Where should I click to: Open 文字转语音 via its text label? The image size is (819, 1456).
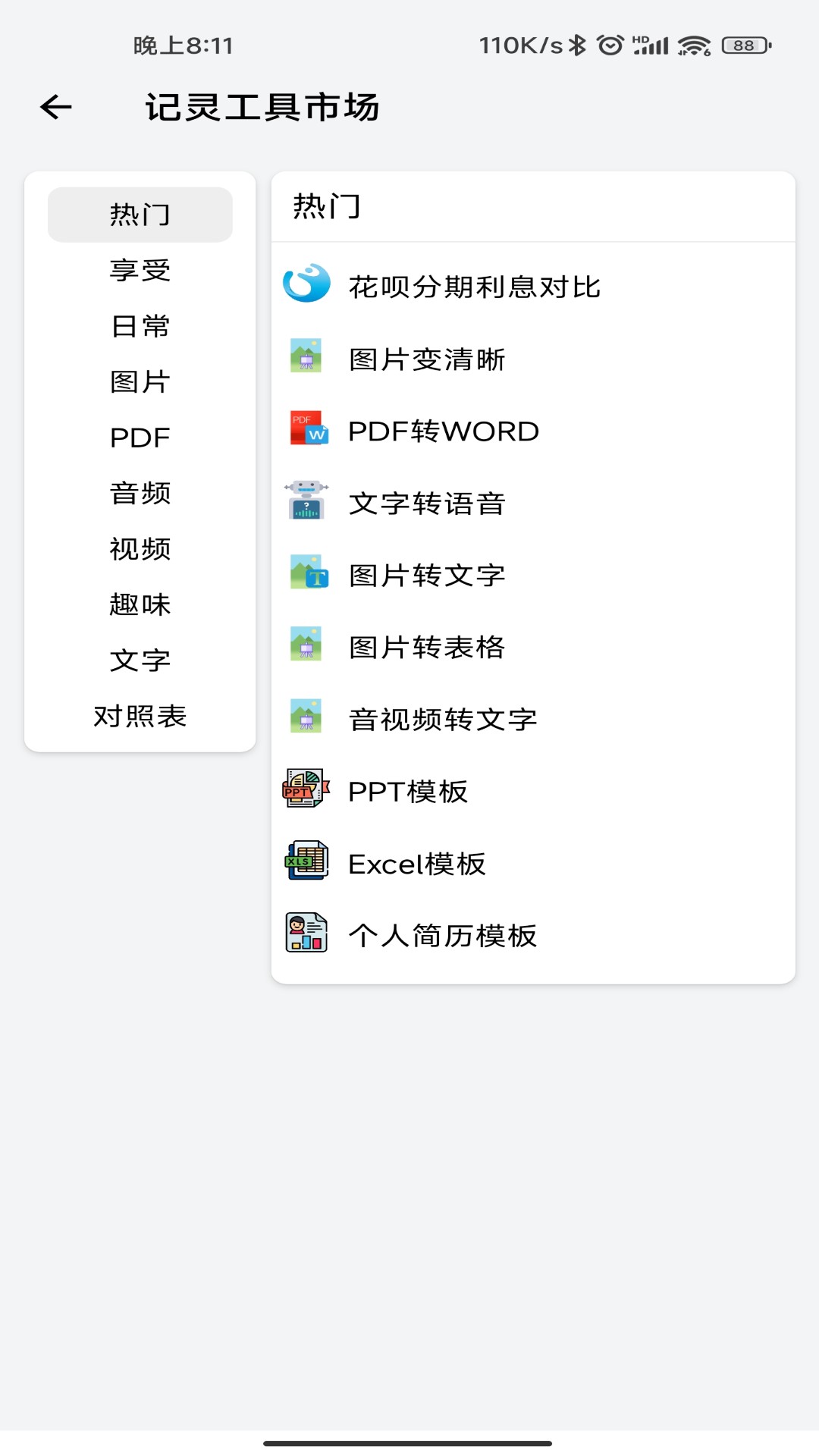[x=428, y=503]
